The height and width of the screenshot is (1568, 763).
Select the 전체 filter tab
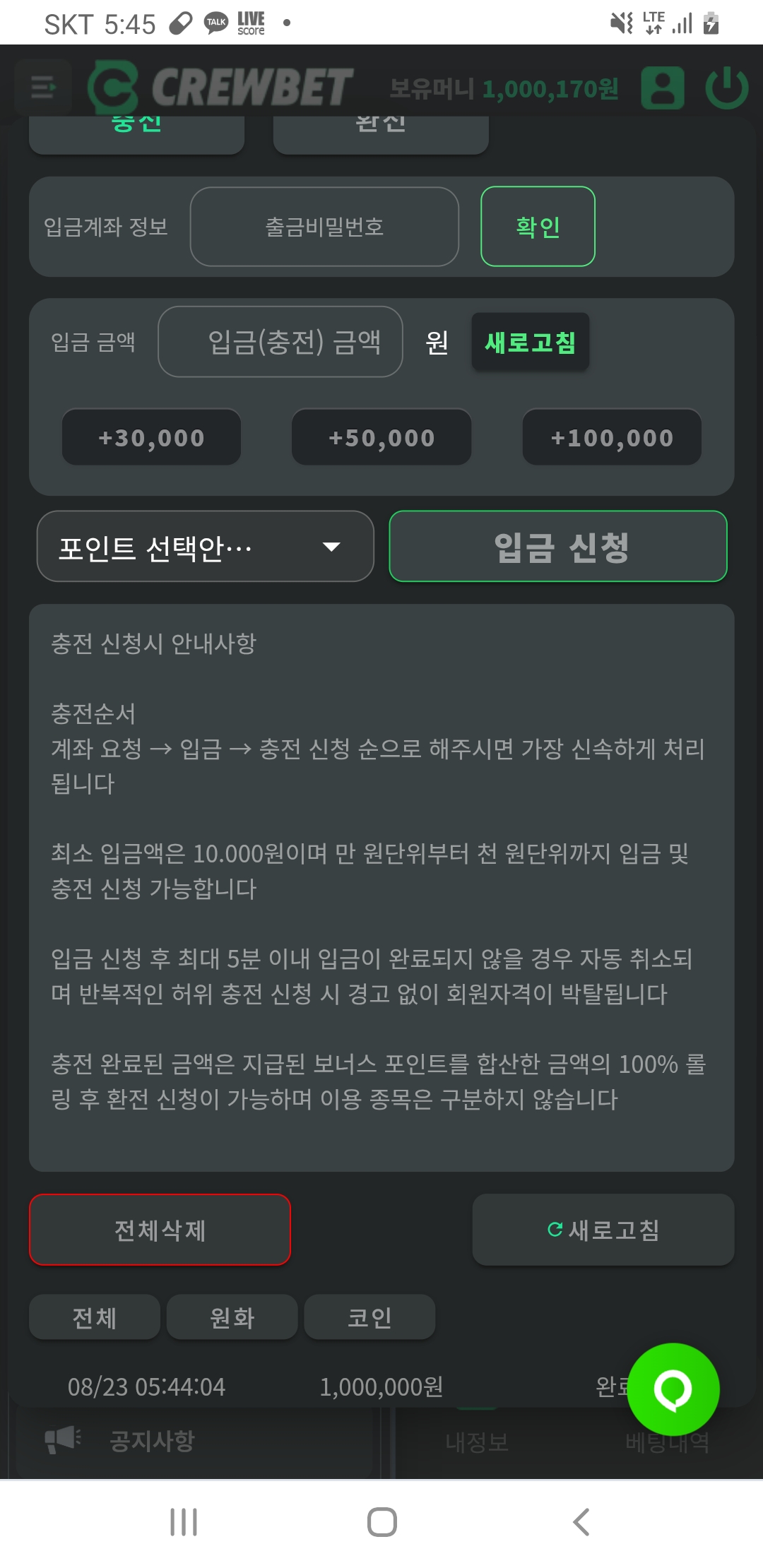[x=94, y=1317]
